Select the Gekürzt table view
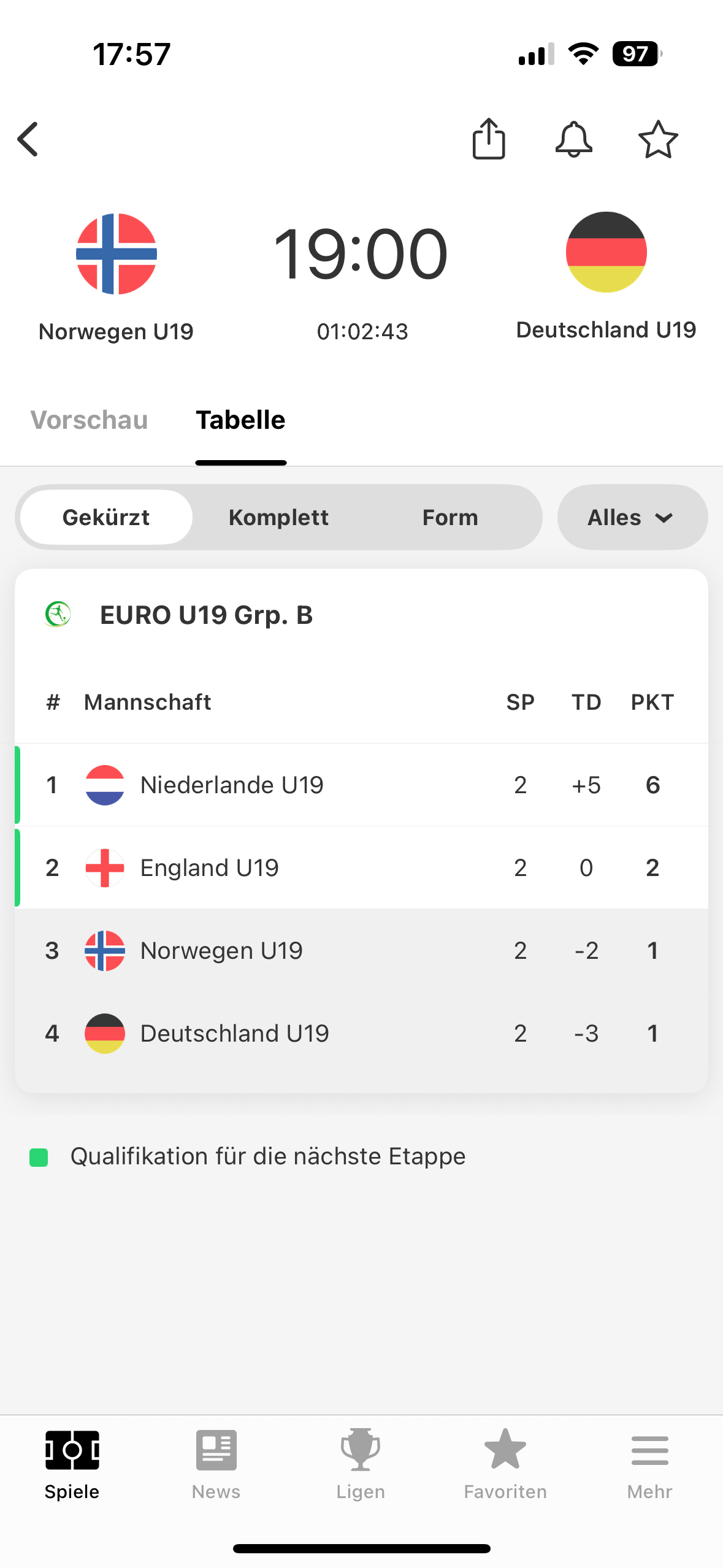The image size is (723, 1568). pos(106,517)
